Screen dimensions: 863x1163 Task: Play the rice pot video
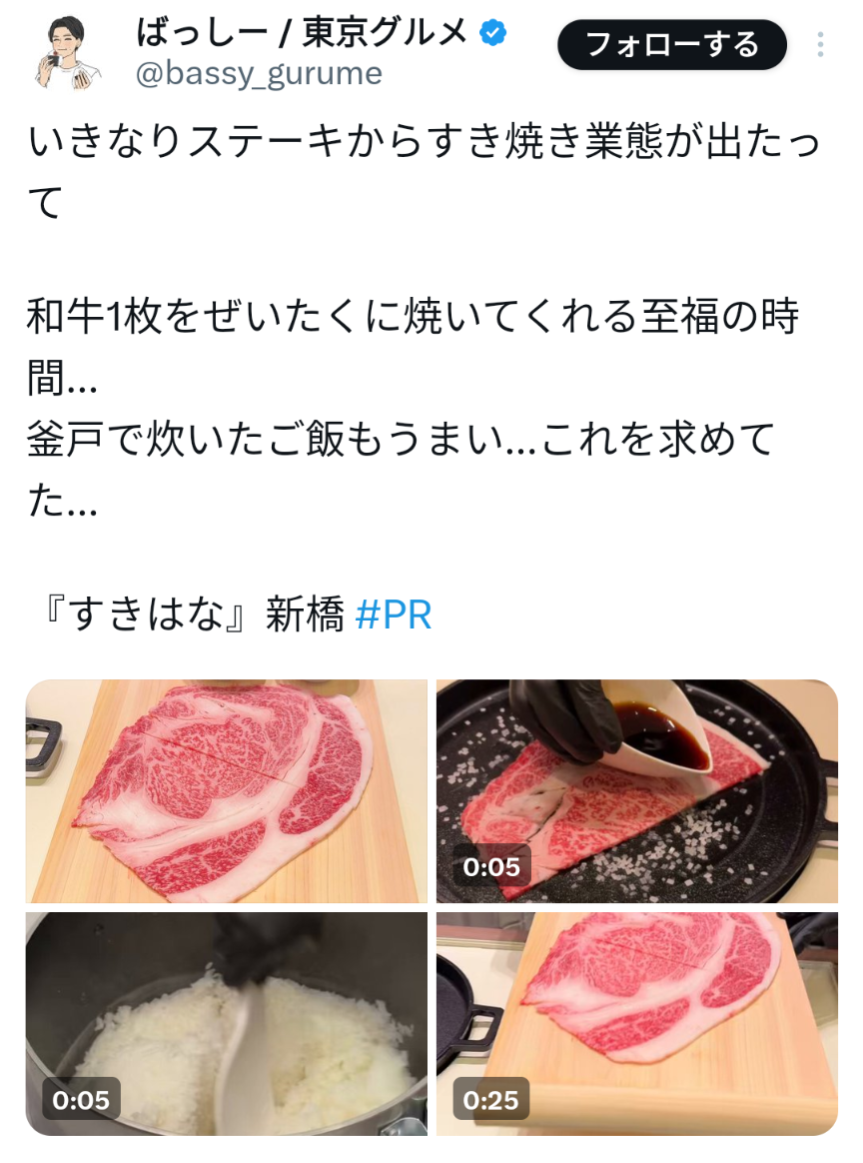click(226, 1023)
